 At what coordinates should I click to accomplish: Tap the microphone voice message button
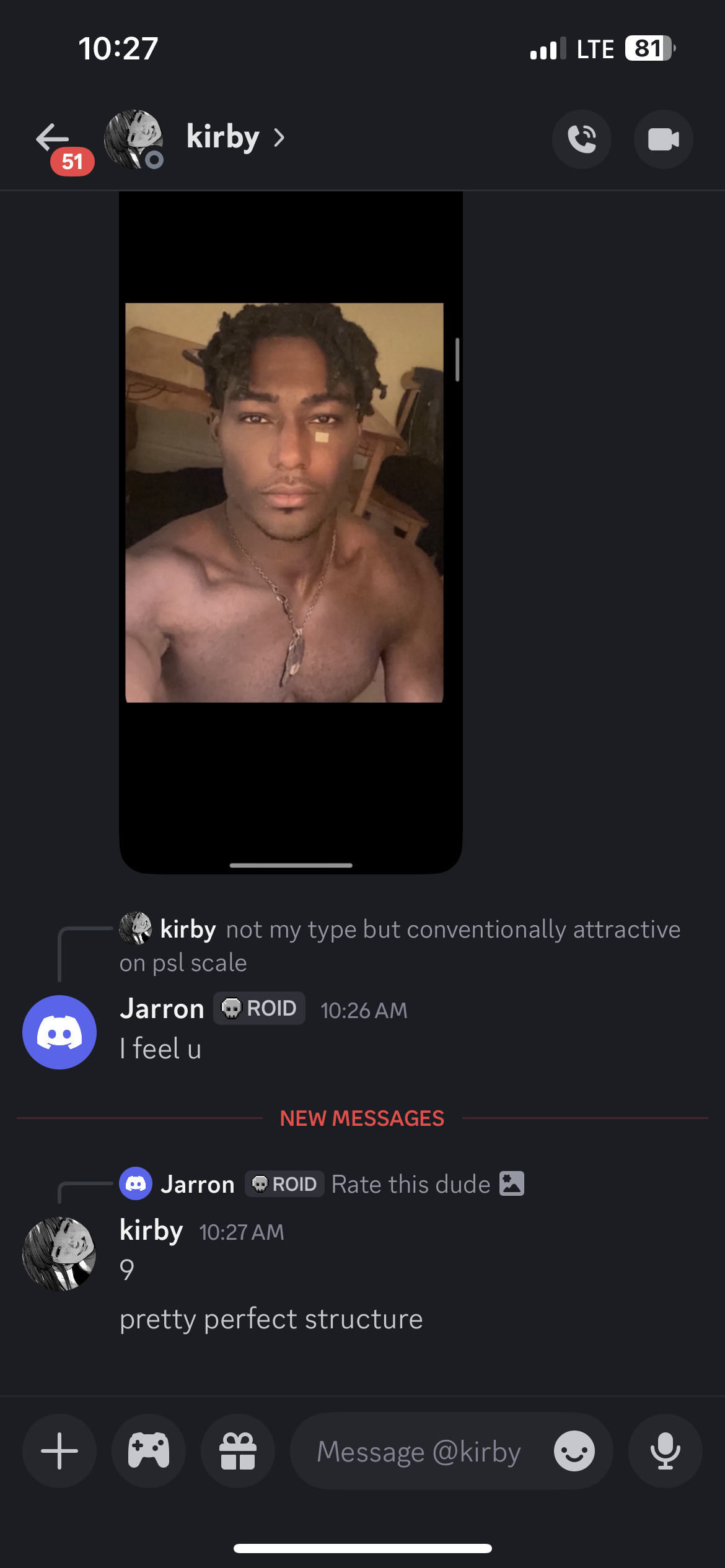pos(665,1451)
